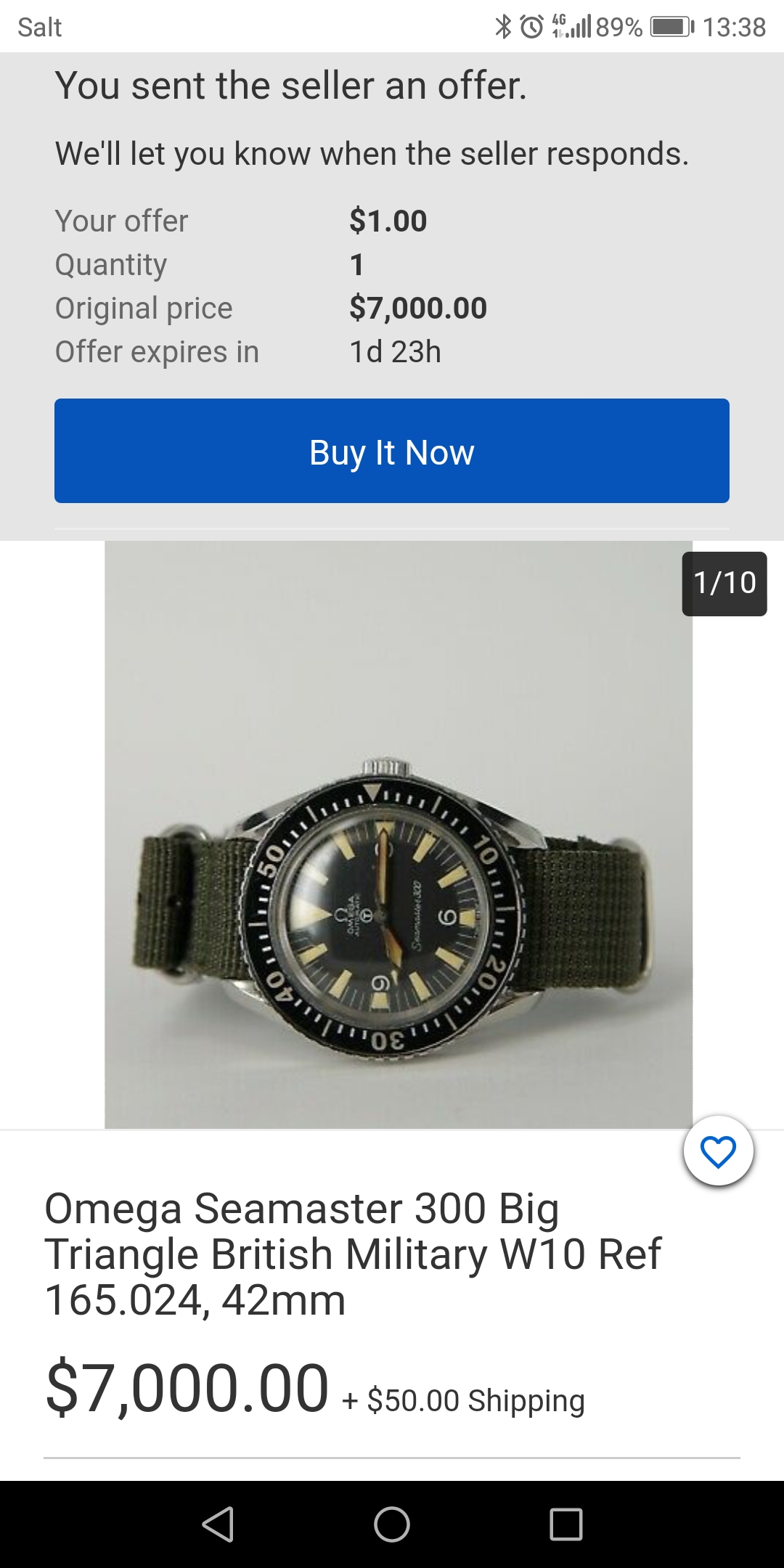Tap the Buy It Now button

coord(392,451)
